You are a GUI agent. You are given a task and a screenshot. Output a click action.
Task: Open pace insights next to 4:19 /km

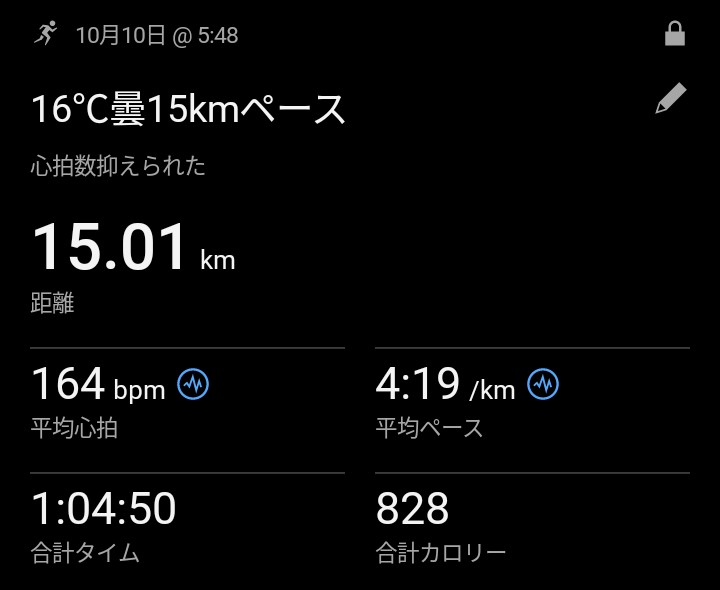tap(543, 384)
